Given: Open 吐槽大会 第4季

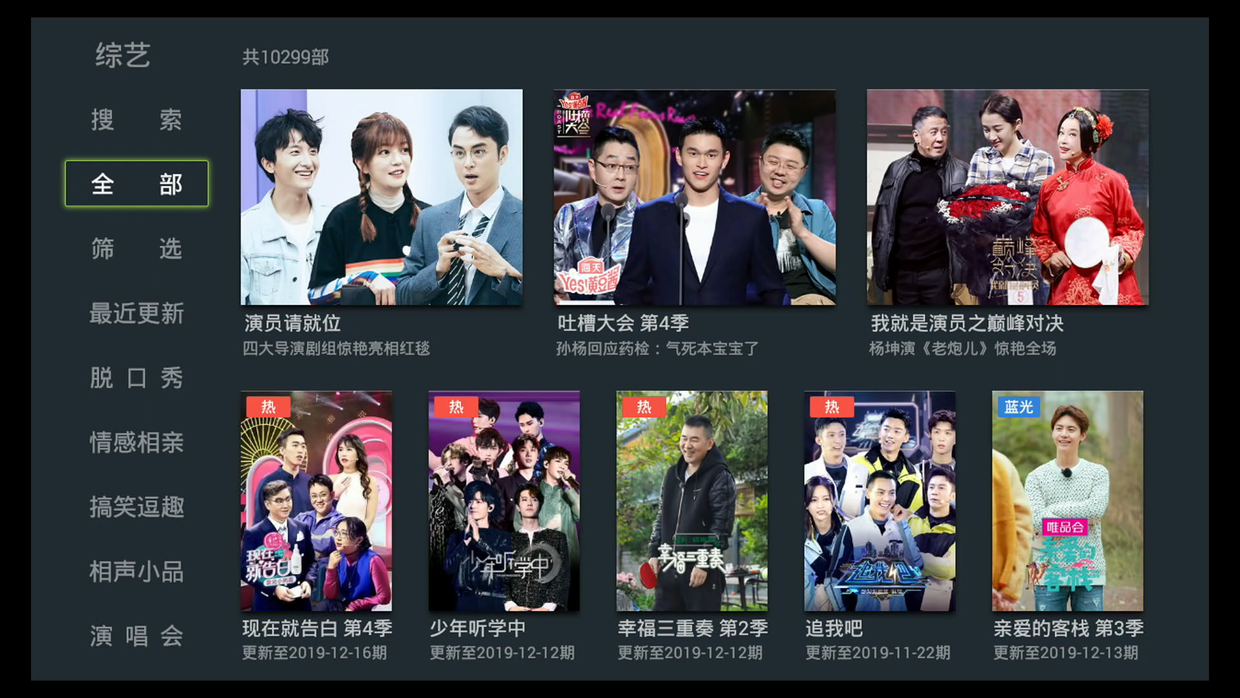Looking at the screenshot, I should tap(694, 197).
